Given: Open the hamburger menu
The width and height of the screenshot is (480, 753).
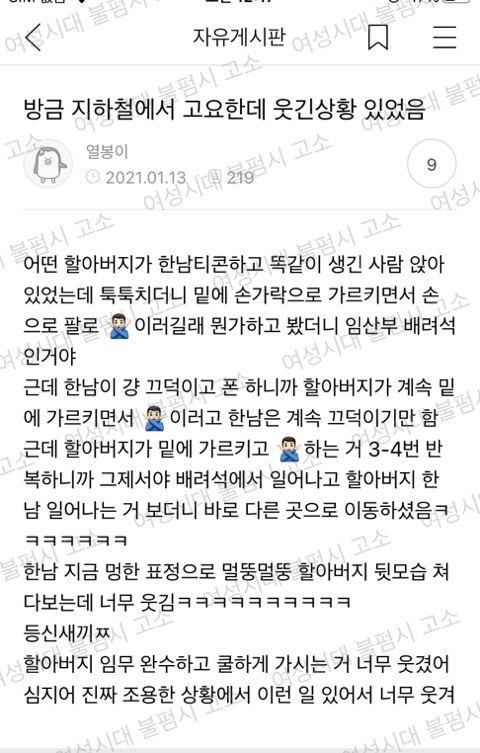Looking at the screenshot, I should pos(444,37).
